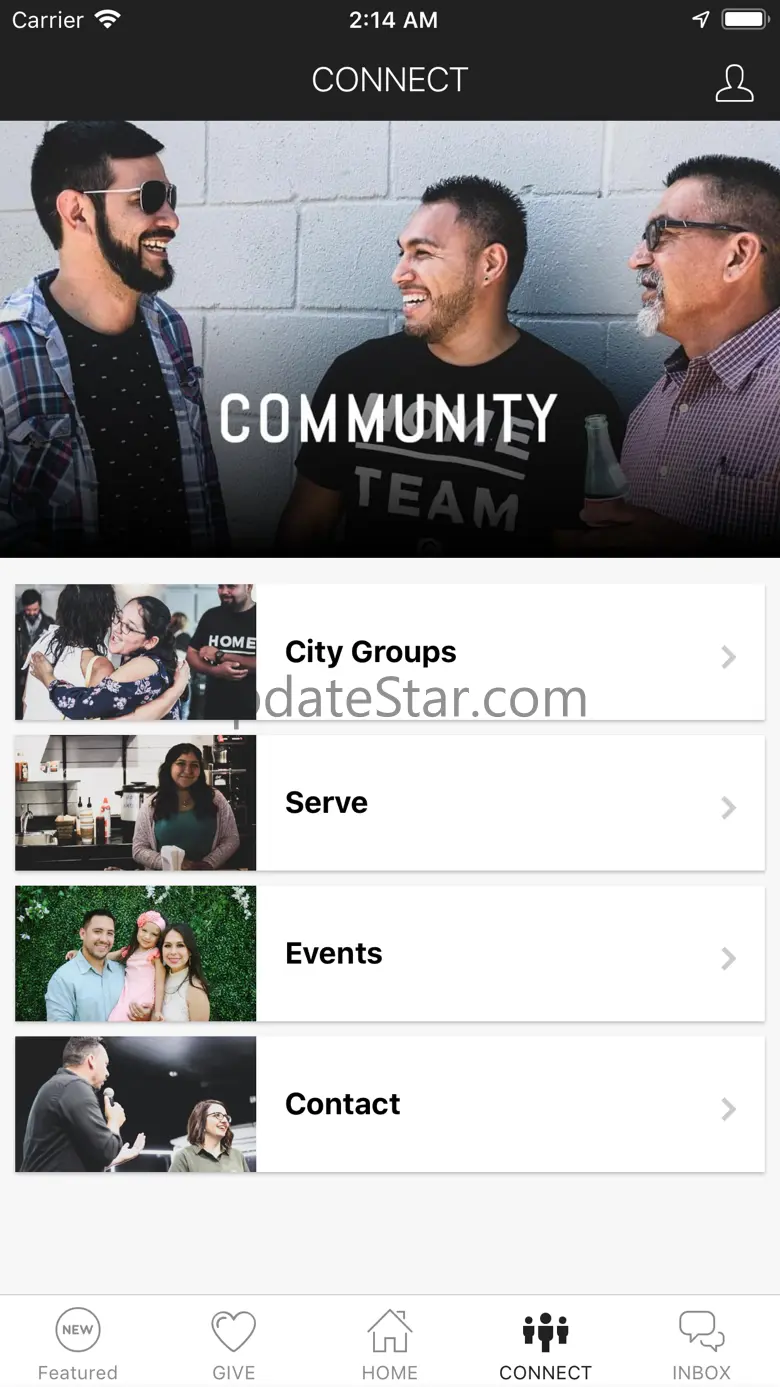View the Events section
This screenshot has height=1387, width=780.
[390, 954]
